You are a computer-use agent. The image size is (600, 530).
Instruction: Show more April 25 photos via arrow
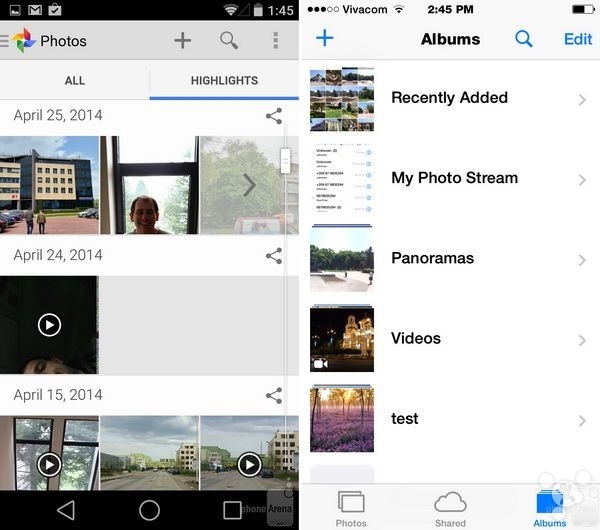[250, 184]
